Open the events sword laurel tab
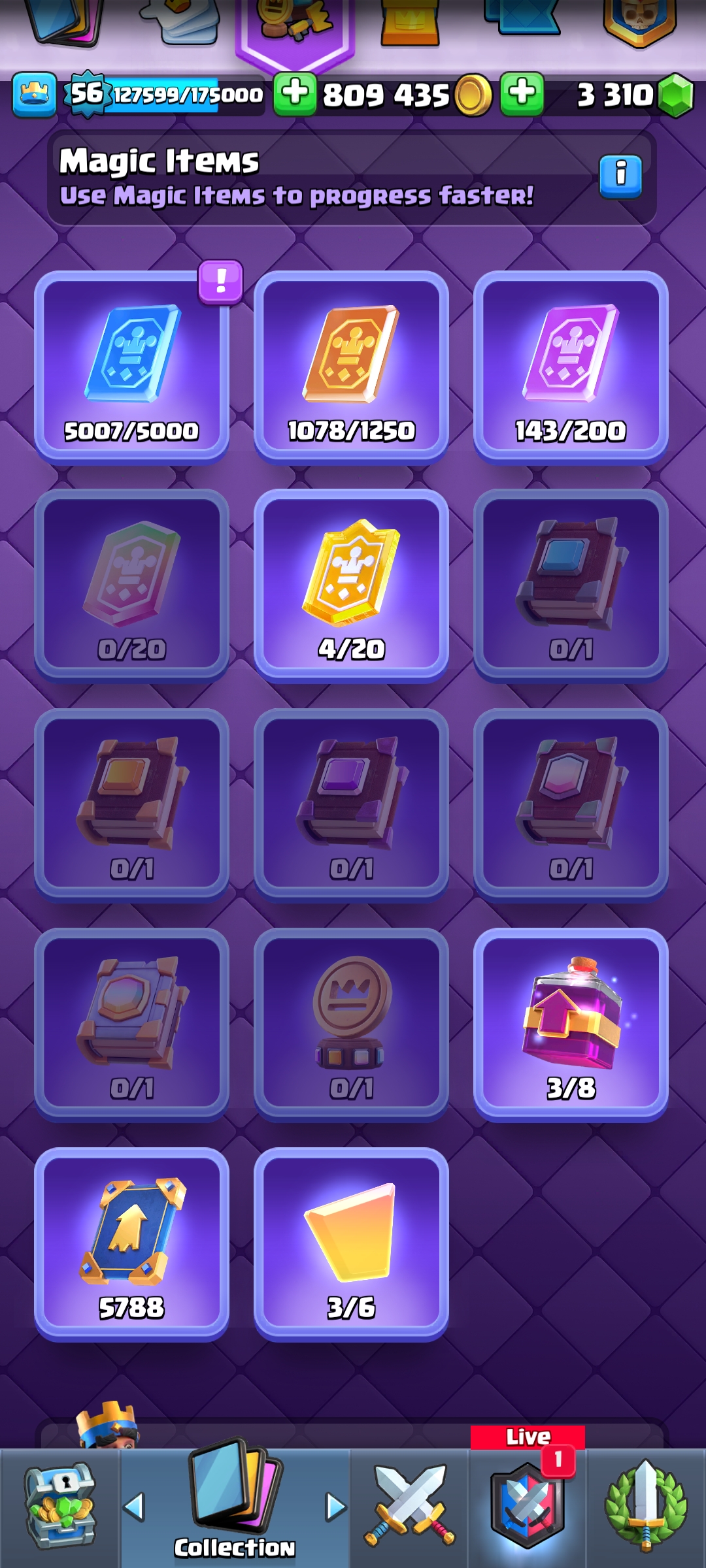706x1568 pixels. pos(646,1508)
